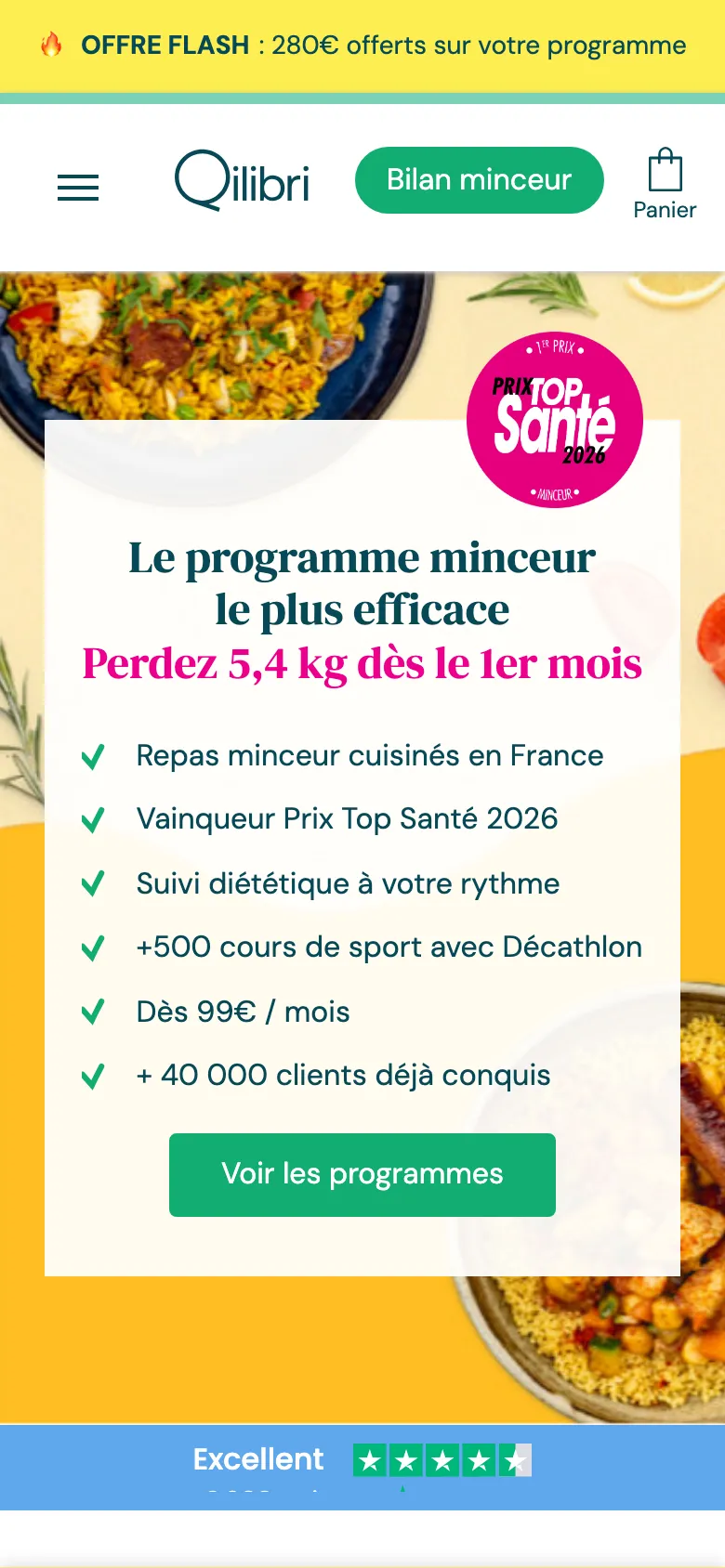Open the Panier shopping bag

(x=665, y=184)
